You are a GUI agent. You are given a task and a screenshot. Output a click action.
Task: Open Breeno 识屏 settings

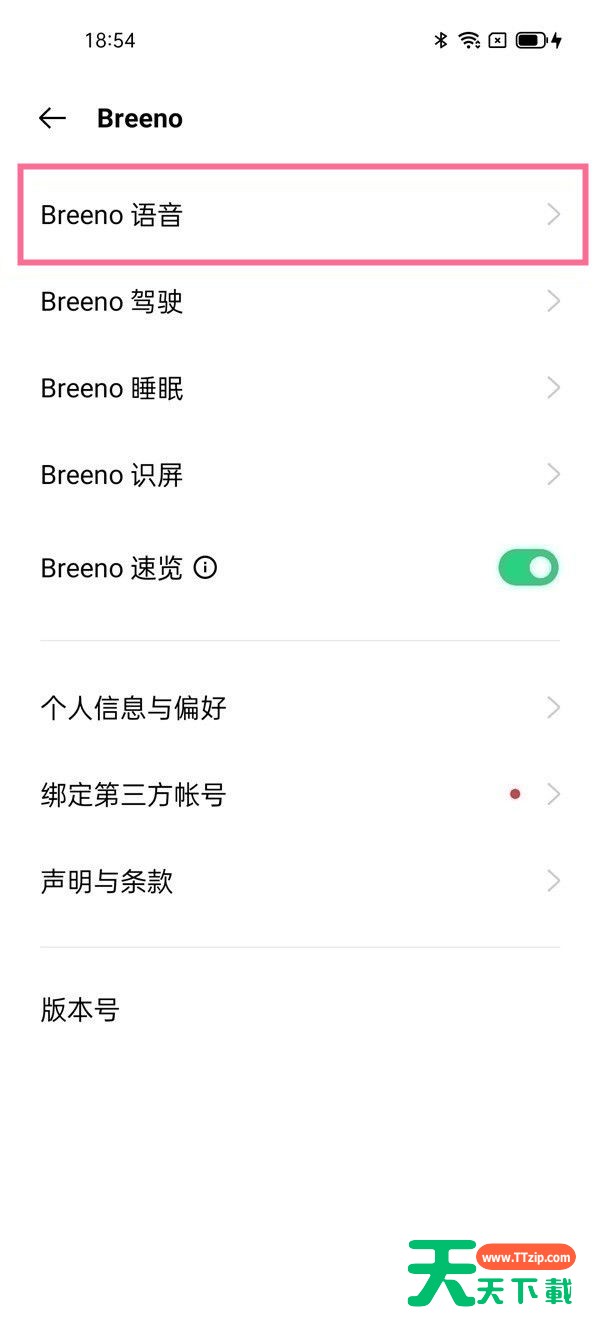(x=300, y=475)
